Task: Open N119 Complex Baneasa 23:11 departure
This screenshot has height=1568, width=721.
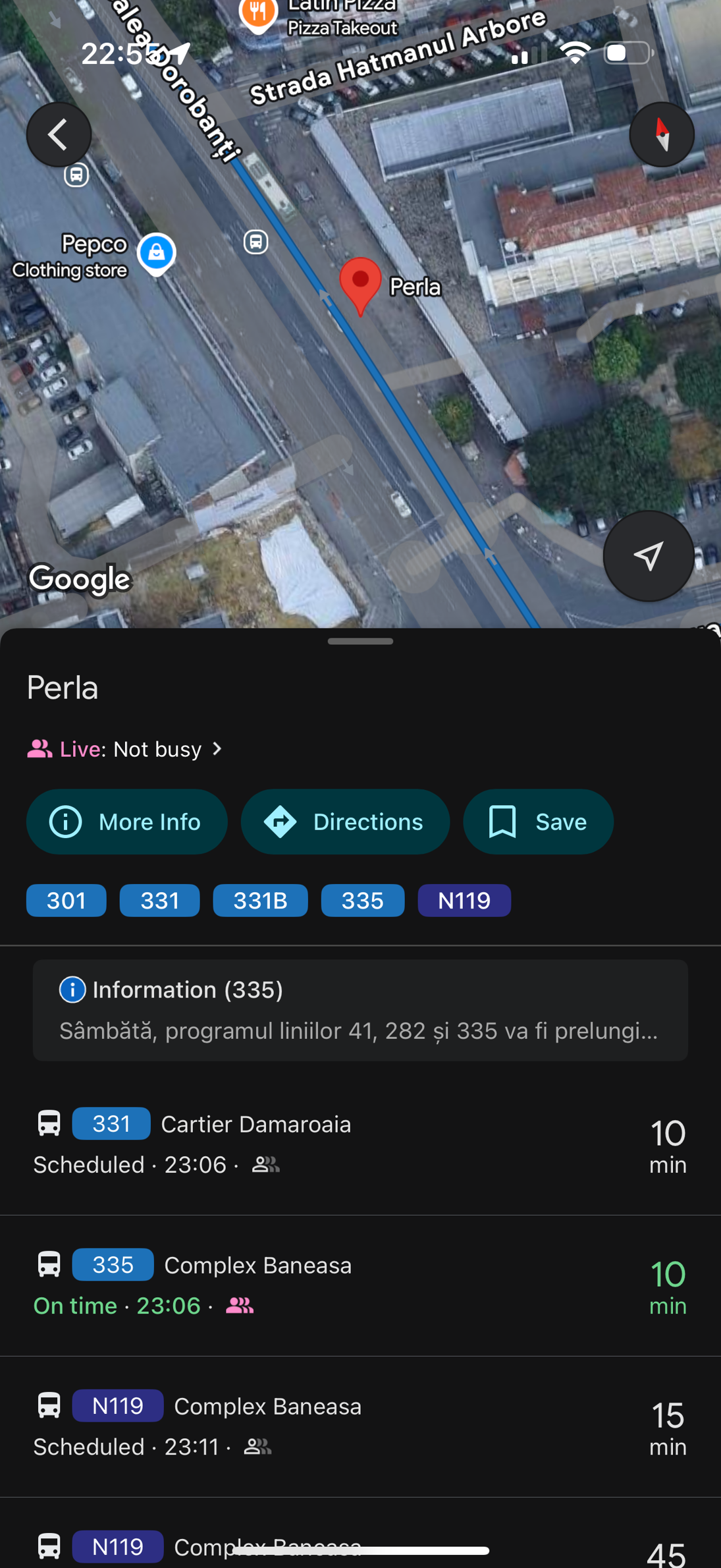Action: click(x=360, y=1426)
